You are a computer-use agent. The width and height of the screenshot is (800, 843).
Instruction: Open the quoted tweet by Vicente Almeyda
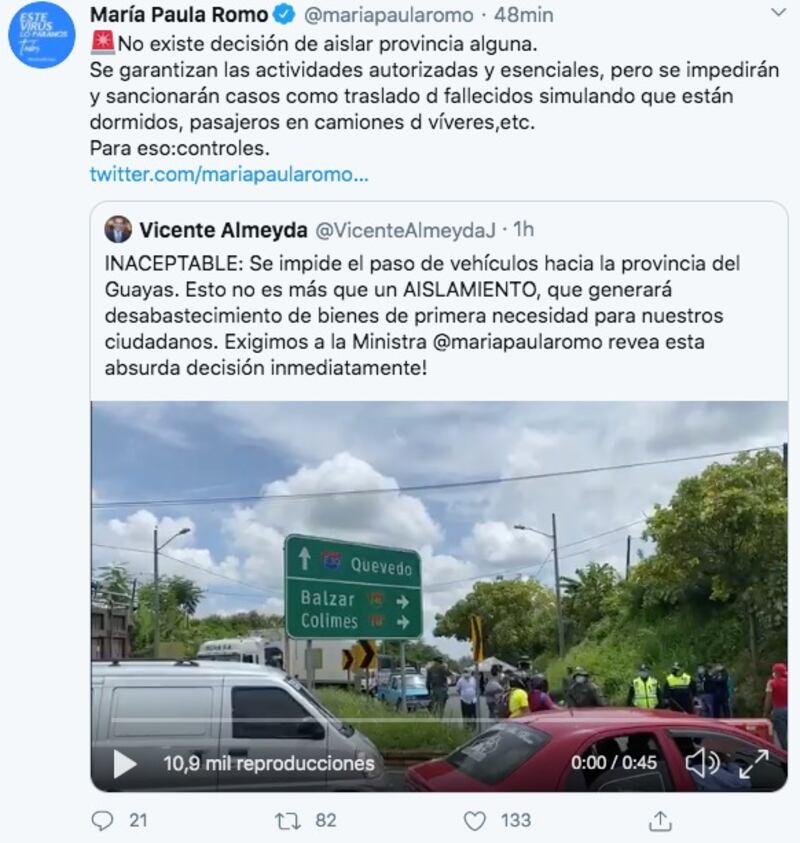tap(438, 310)
